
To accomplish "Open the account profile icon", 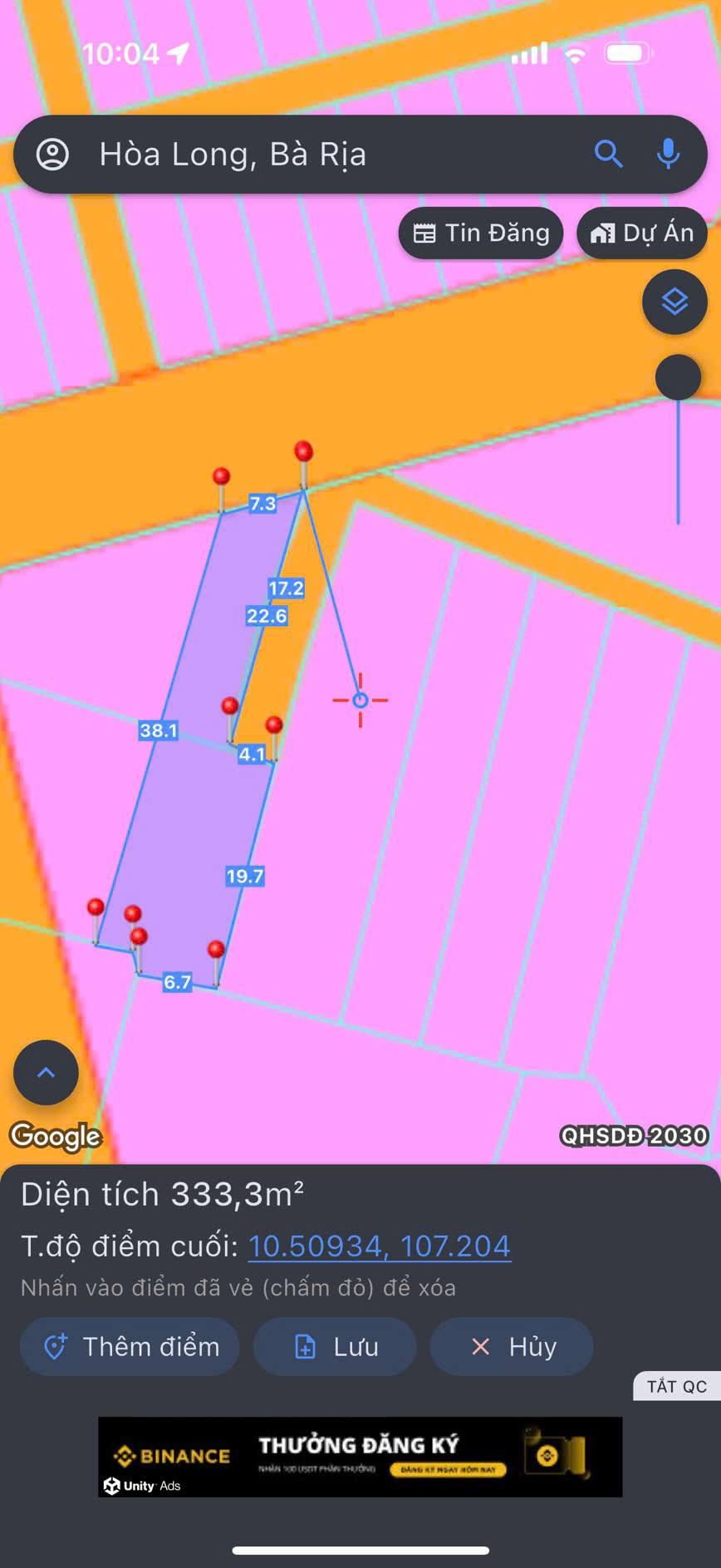I will [52, 155].
